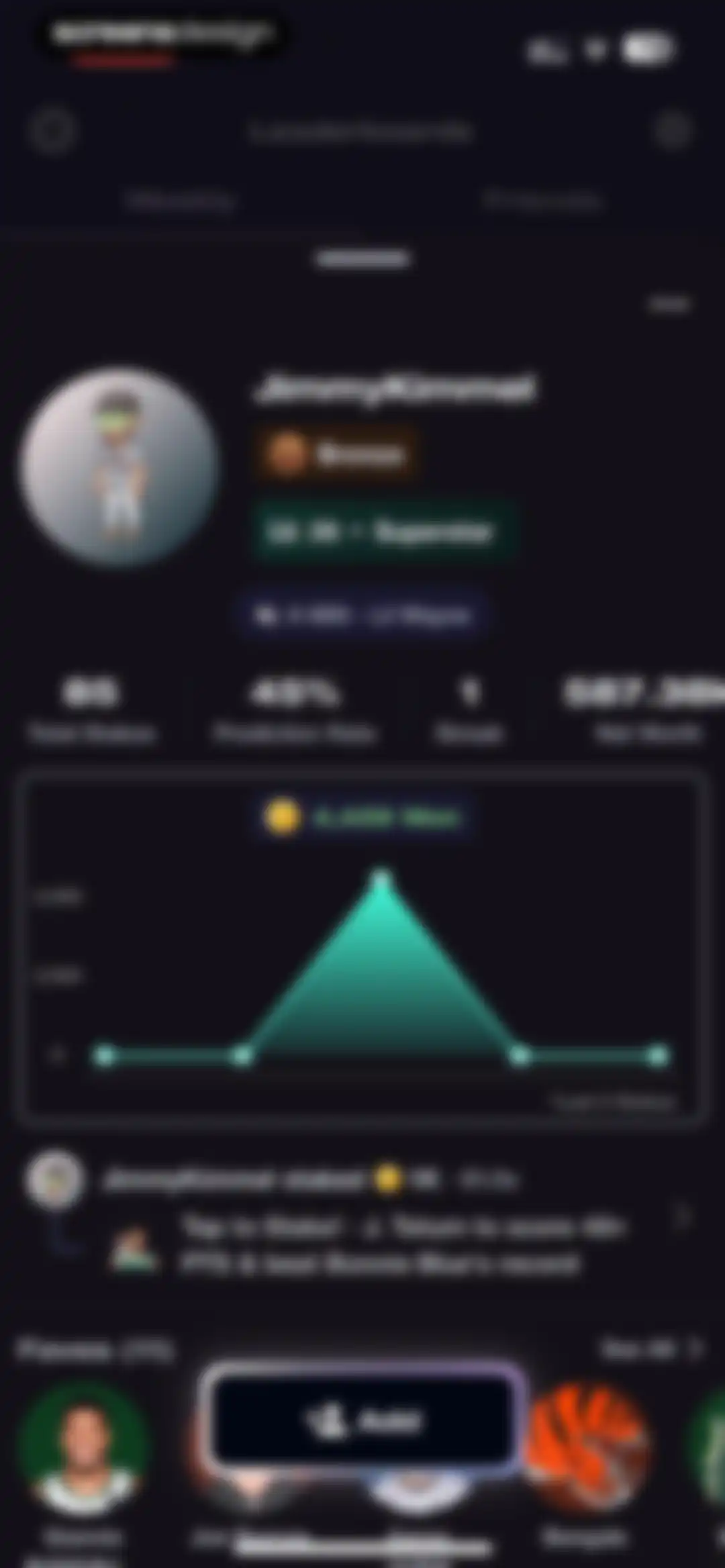Open the small overflow menu above the username
Screen dimensions: 725x1568
[x=669, y=305]
